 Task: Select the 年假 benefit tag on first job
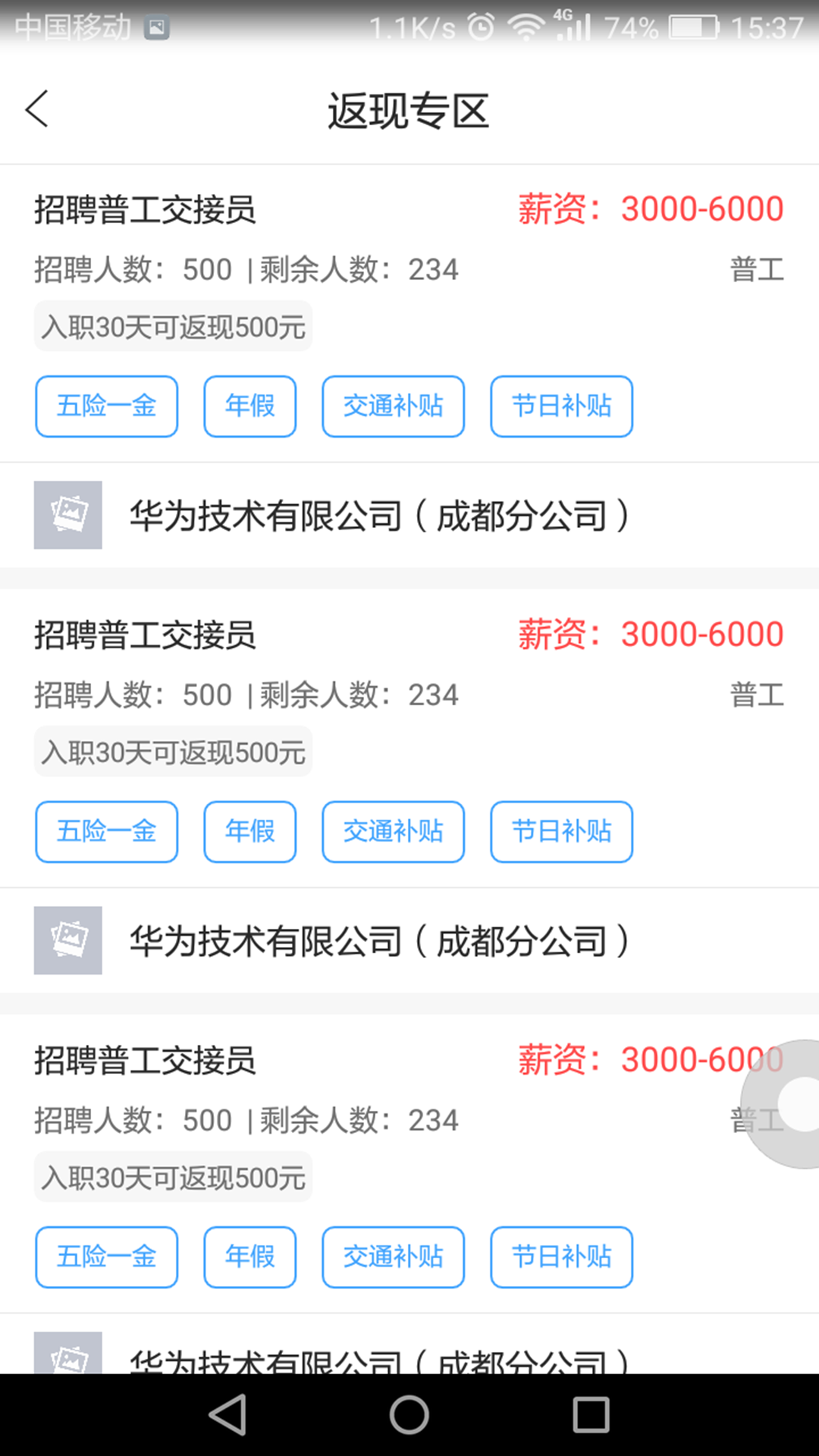(x=249, y=406)
